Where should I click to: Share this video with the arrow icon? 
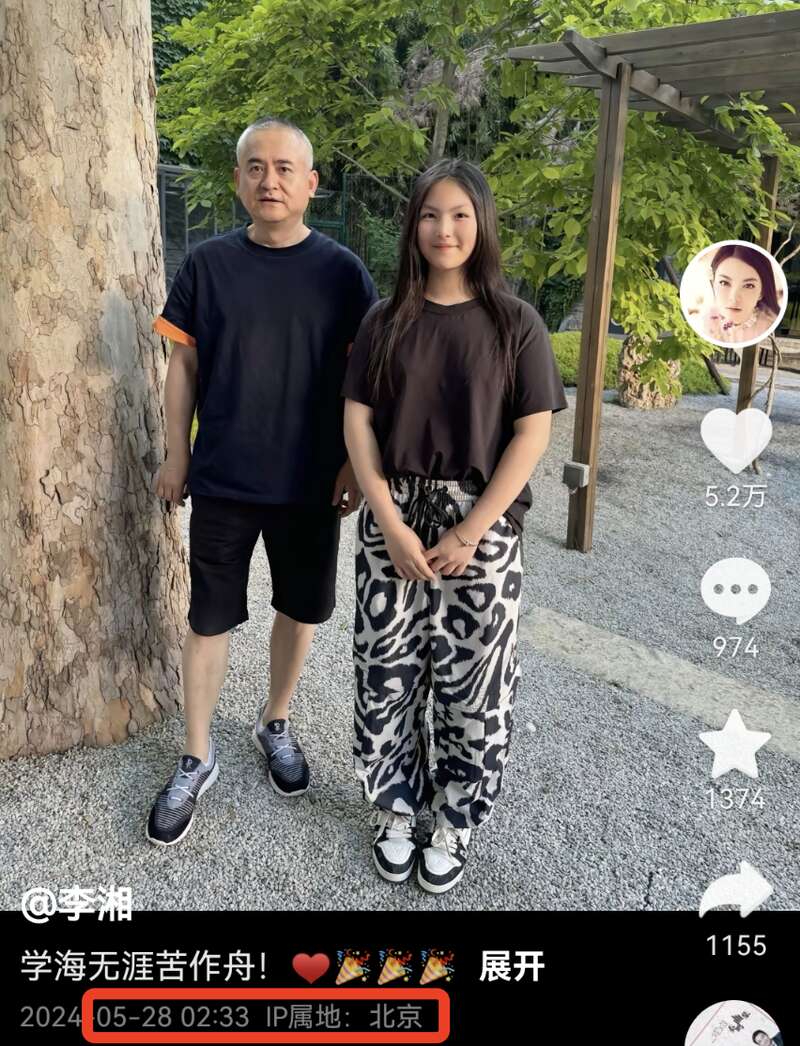click(735, 890)
